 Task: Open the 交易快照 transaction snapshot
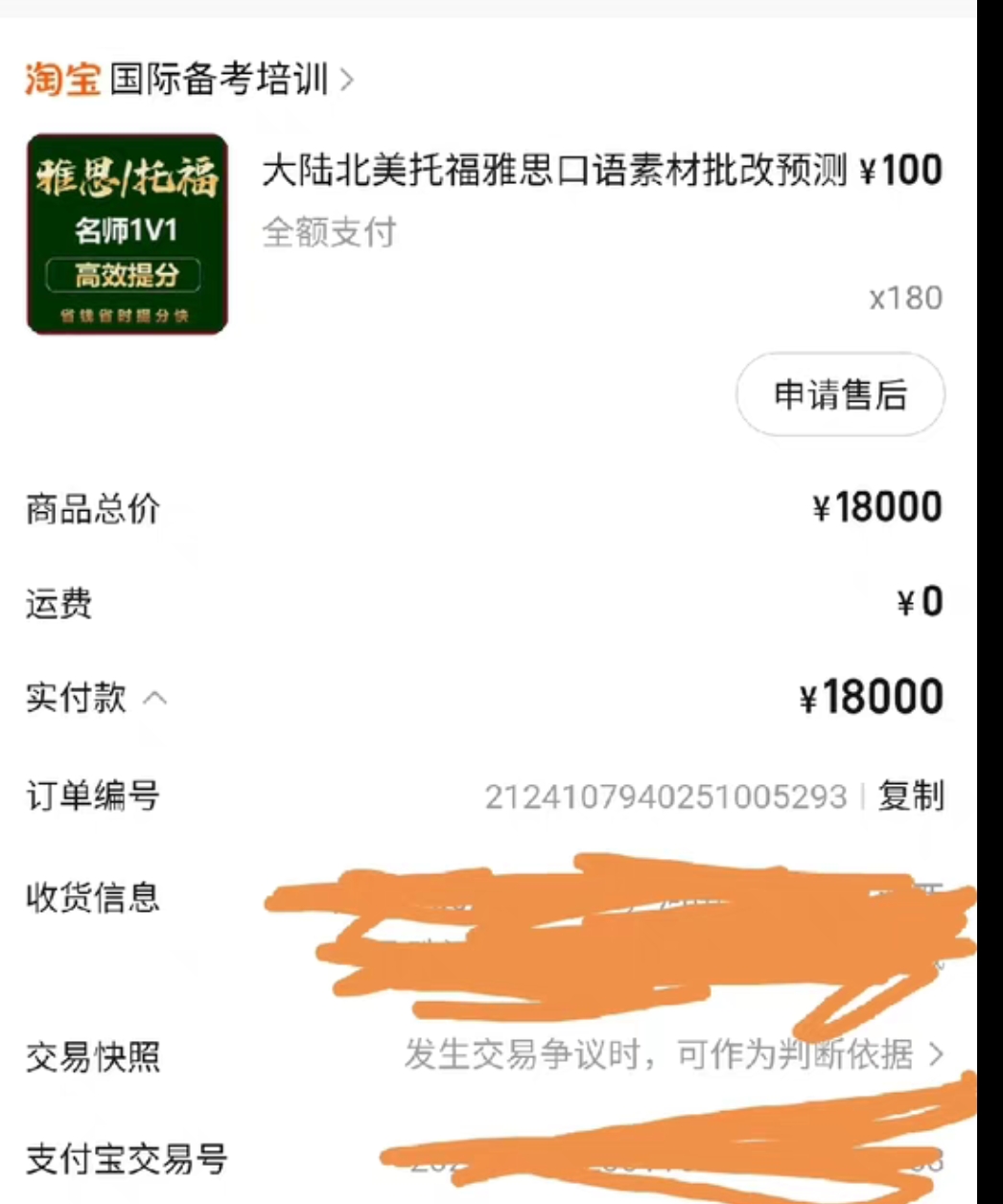671,1055
